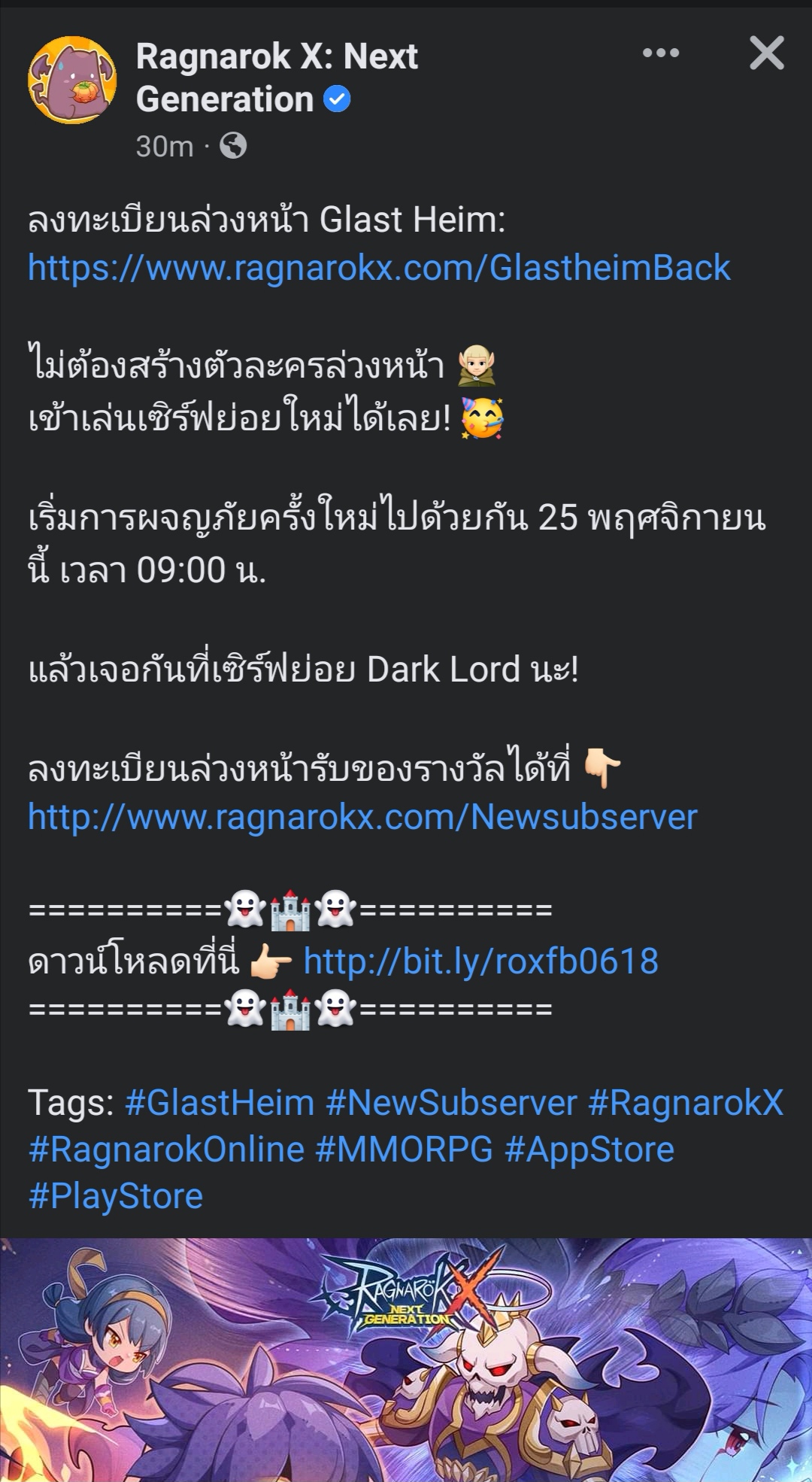
Task: Open the #RagnarokOnline hashtag
Action: click(x=166, y=1149)
